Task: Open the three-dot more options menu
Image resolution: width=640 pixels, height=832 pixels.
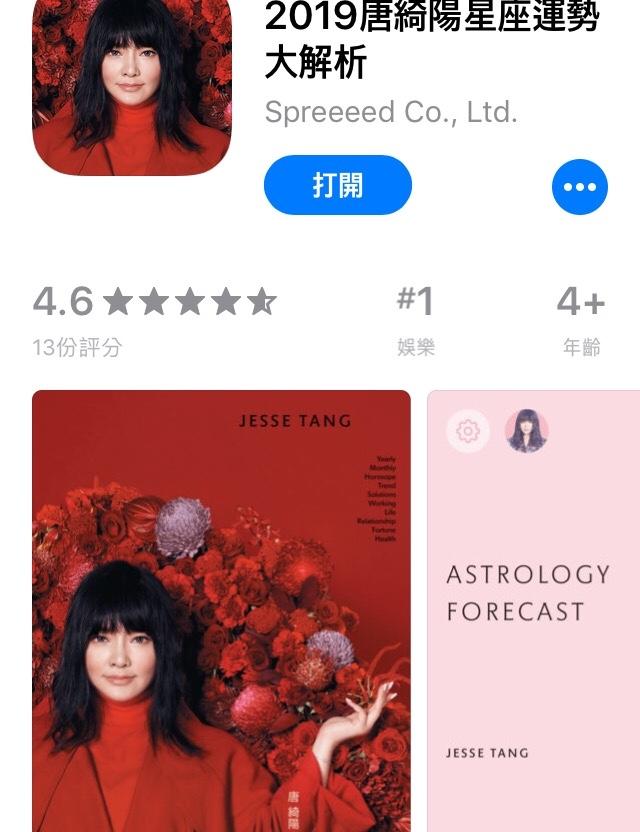Action: [579, 187]
